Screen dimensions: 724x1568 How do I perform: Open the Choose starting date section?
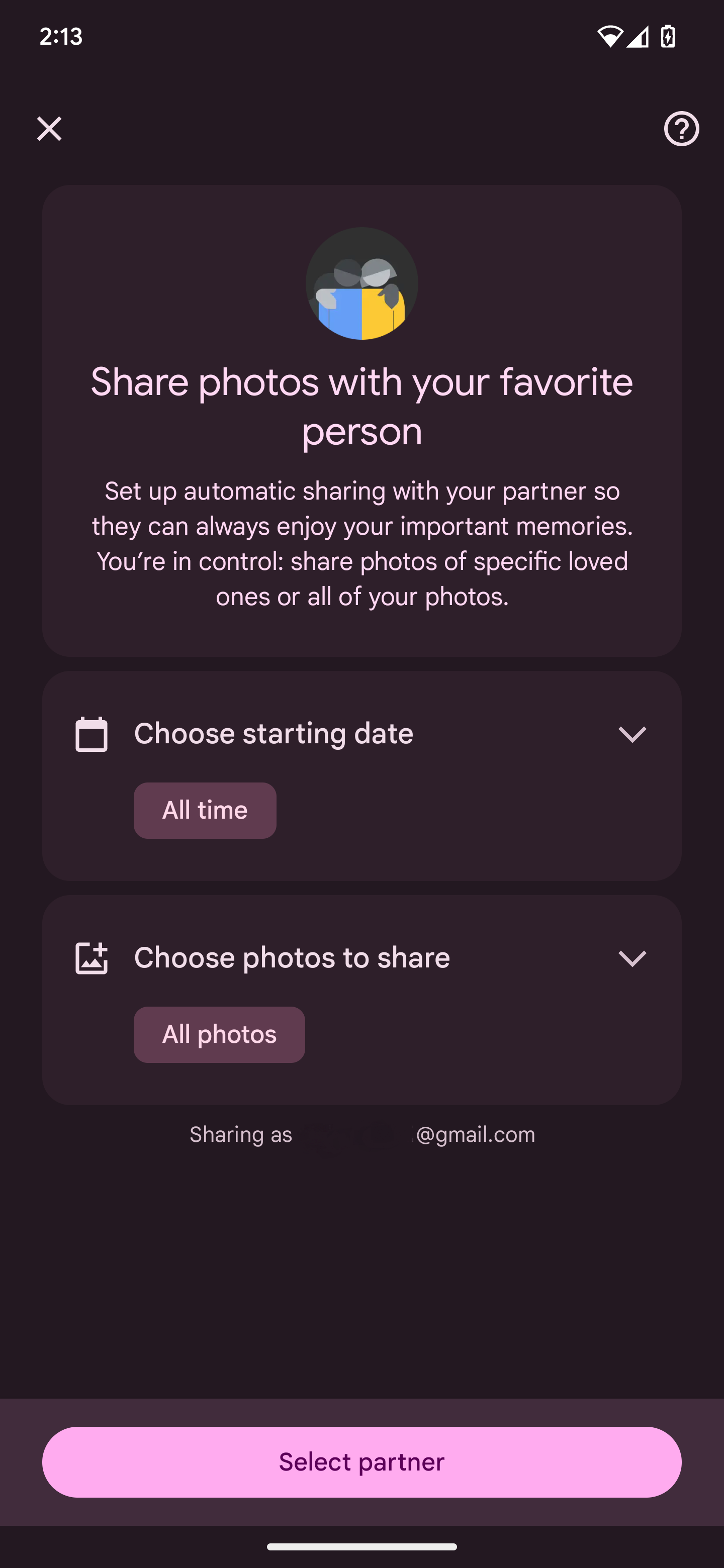click(x=274, y=733)
